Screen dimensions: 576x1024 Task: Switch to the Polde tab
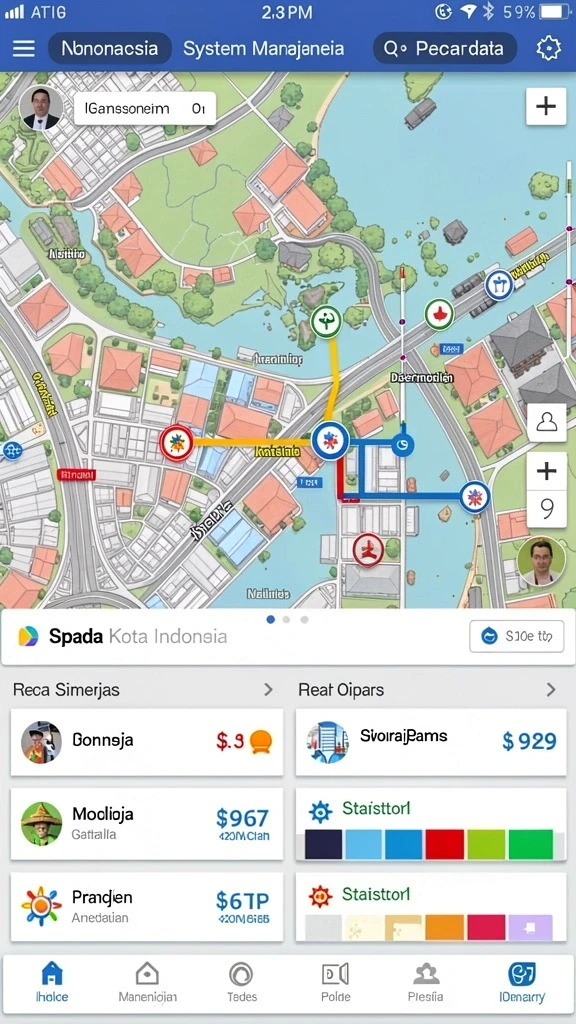(x=336, y=984)
